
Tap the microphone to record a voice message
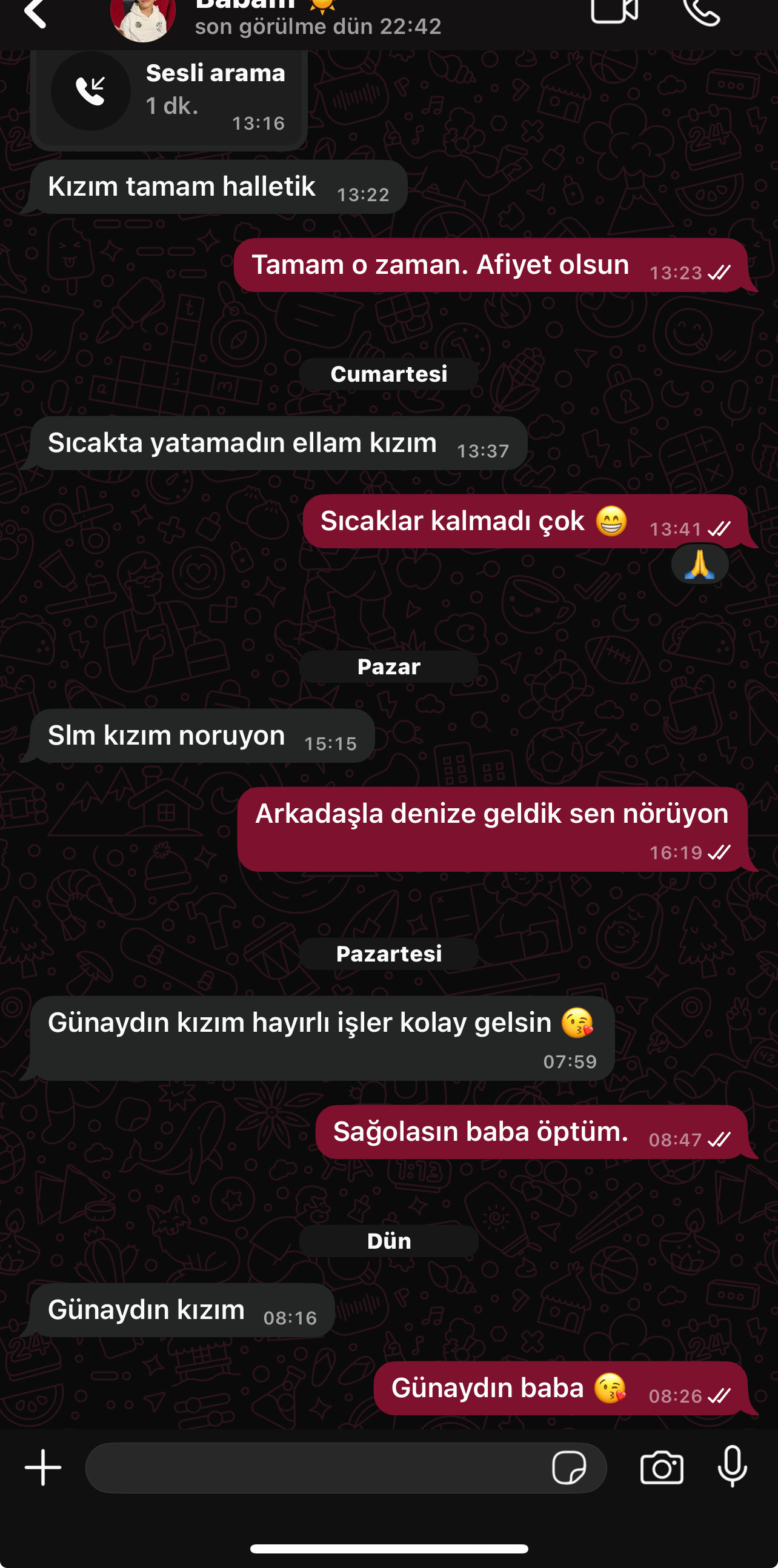pos(733,1467)
